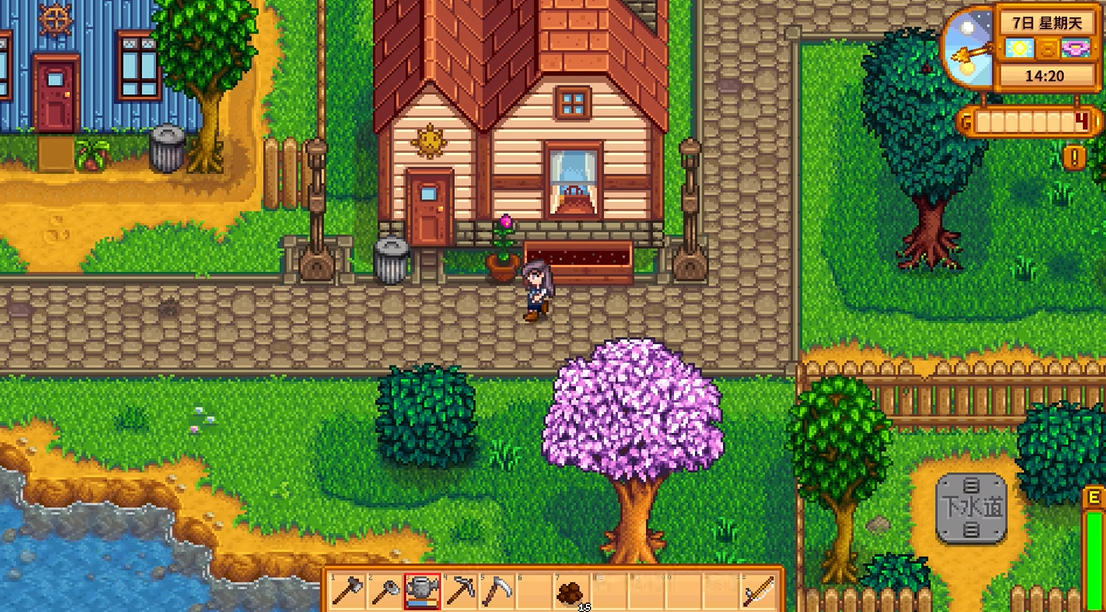
Task: Select the seed stack showing 15
Action: (572, 592)
